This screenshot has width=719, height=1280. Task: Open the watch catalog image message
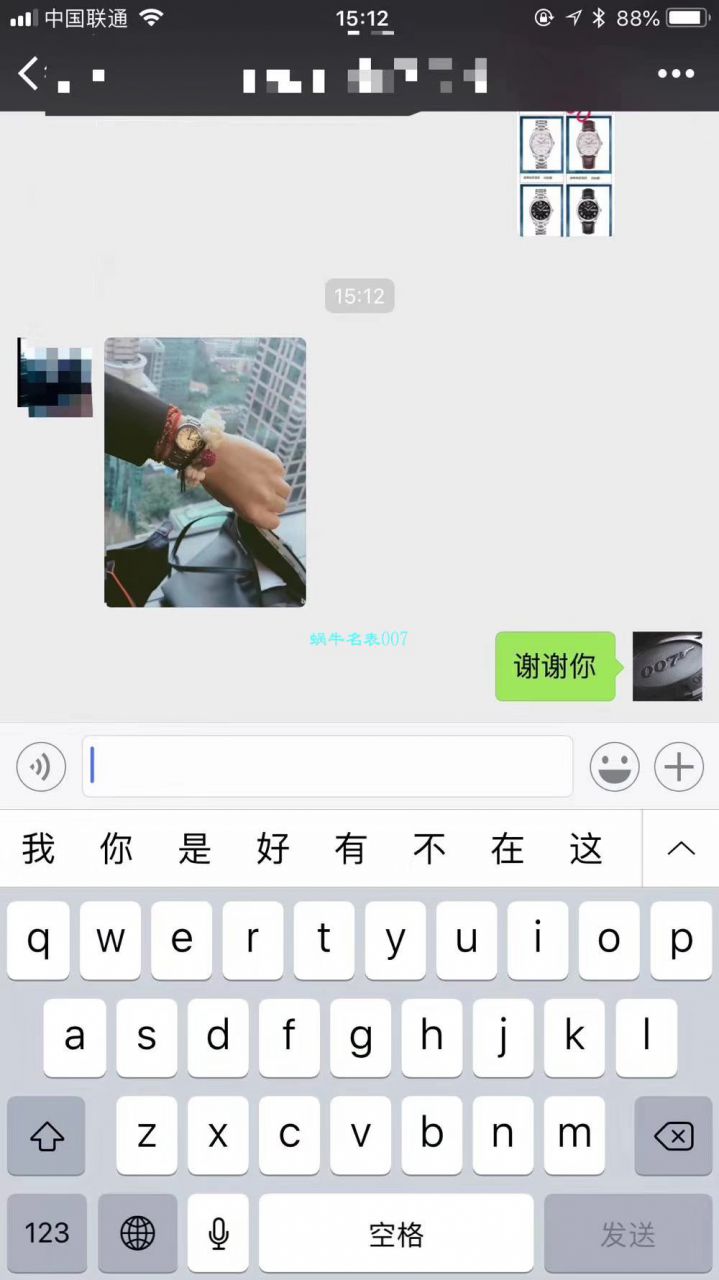click(565, 175)
